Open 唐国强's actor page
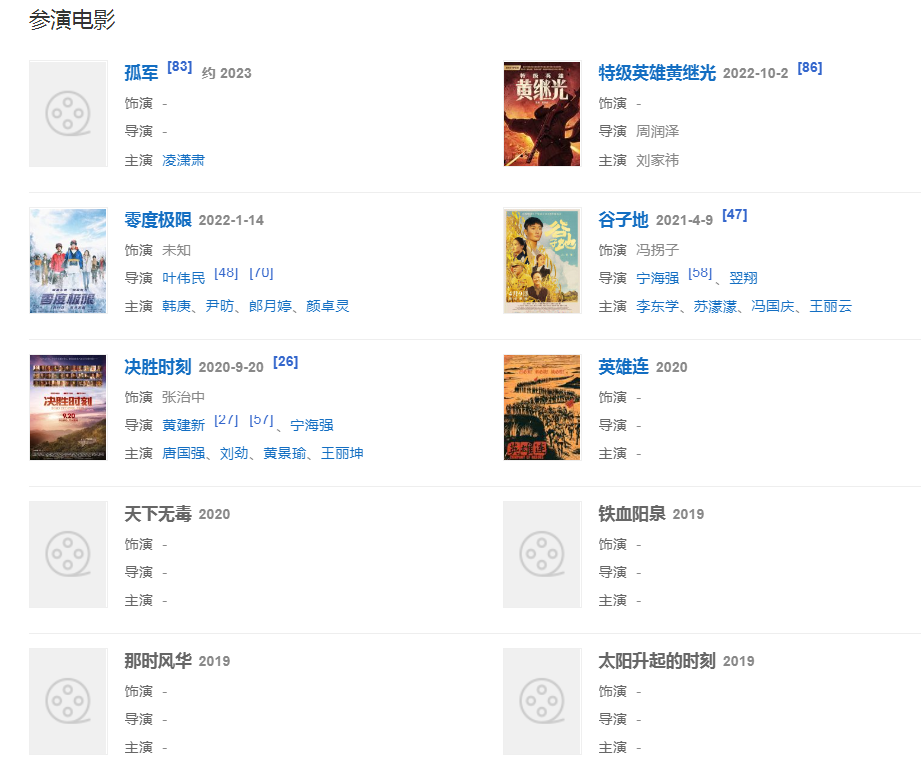 [x=183, y=453]
